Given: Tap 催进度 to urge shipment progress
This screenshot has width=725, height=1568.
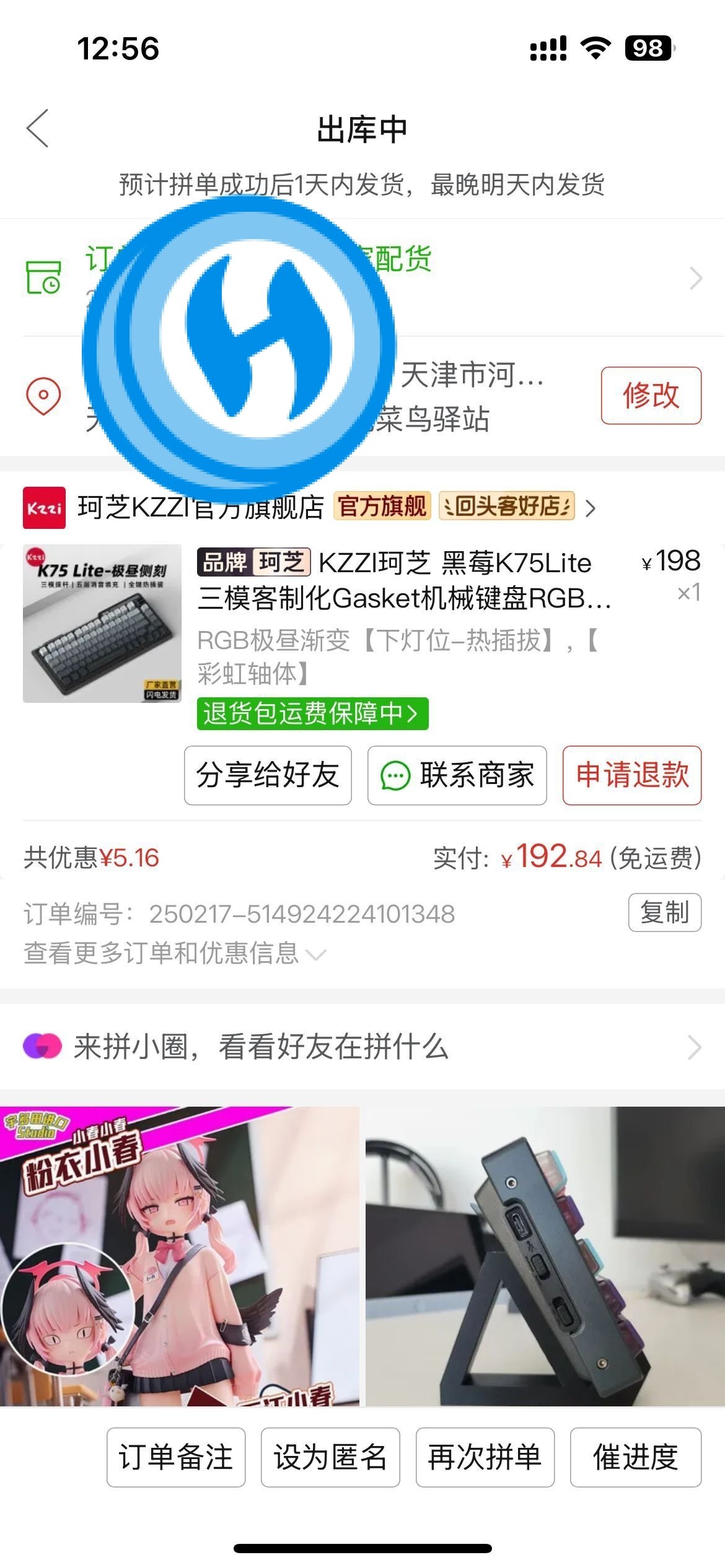Looking at the screenshot, I should 635,1457.
